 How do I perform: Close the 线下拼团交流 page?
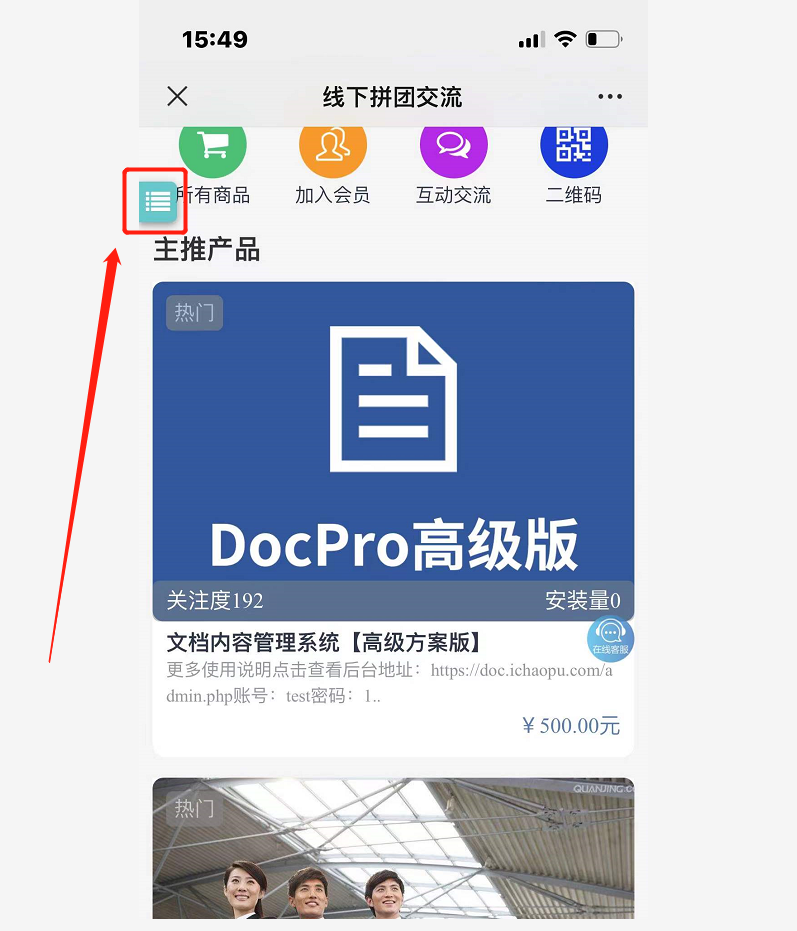177,96
